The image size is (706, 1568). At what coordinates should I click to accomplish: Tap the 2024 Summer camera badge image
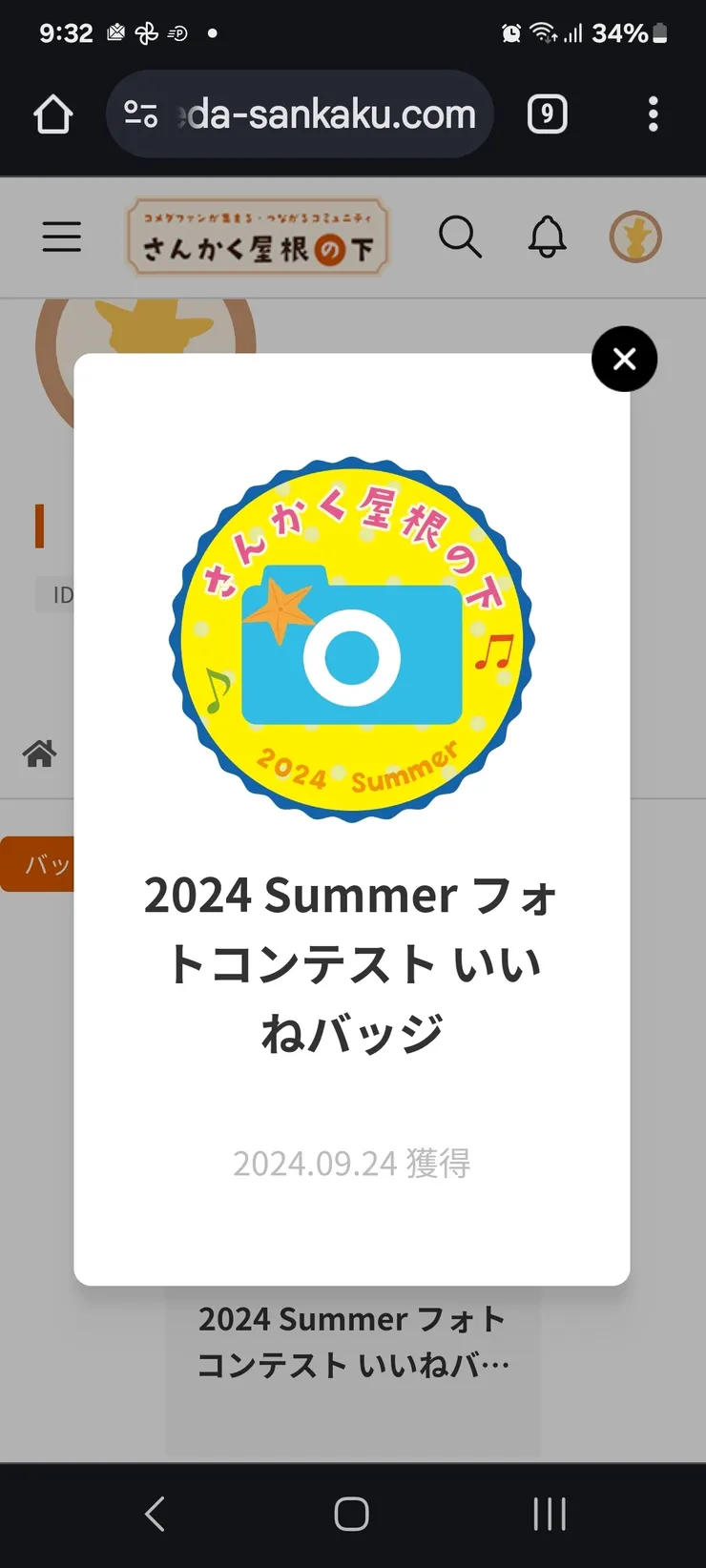point(351,641)
